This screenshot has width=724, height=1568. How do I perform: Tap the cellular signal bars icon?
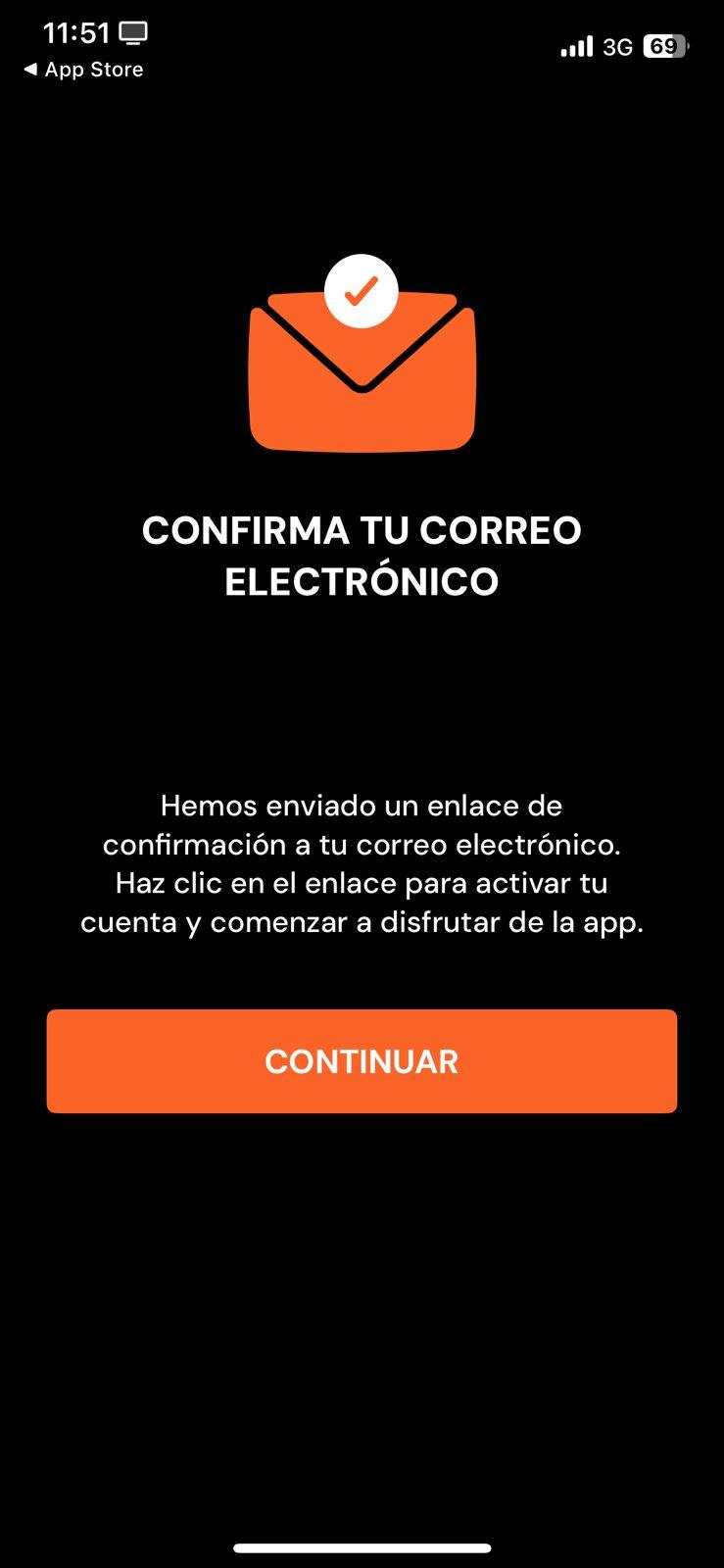[x=578, y=45]
